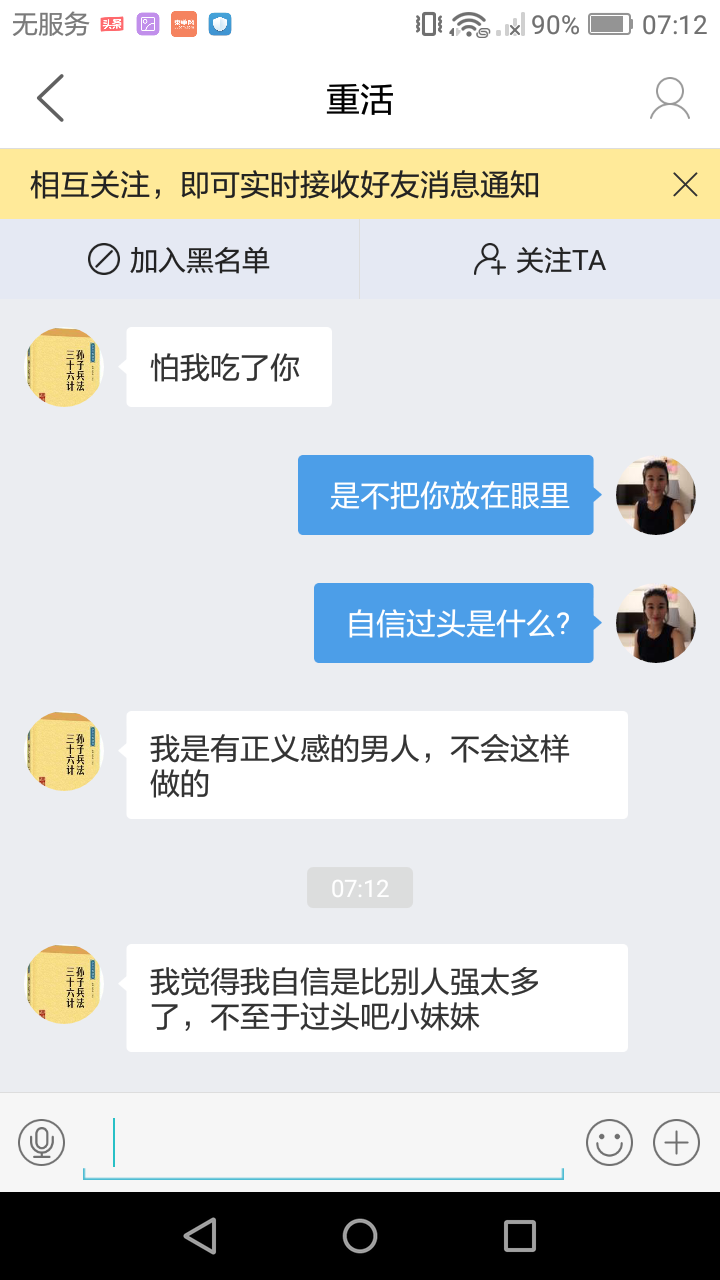Open sender's avatar beside 怕我吃了你
Screen dimensions: 720x1280
click(64, 367)
